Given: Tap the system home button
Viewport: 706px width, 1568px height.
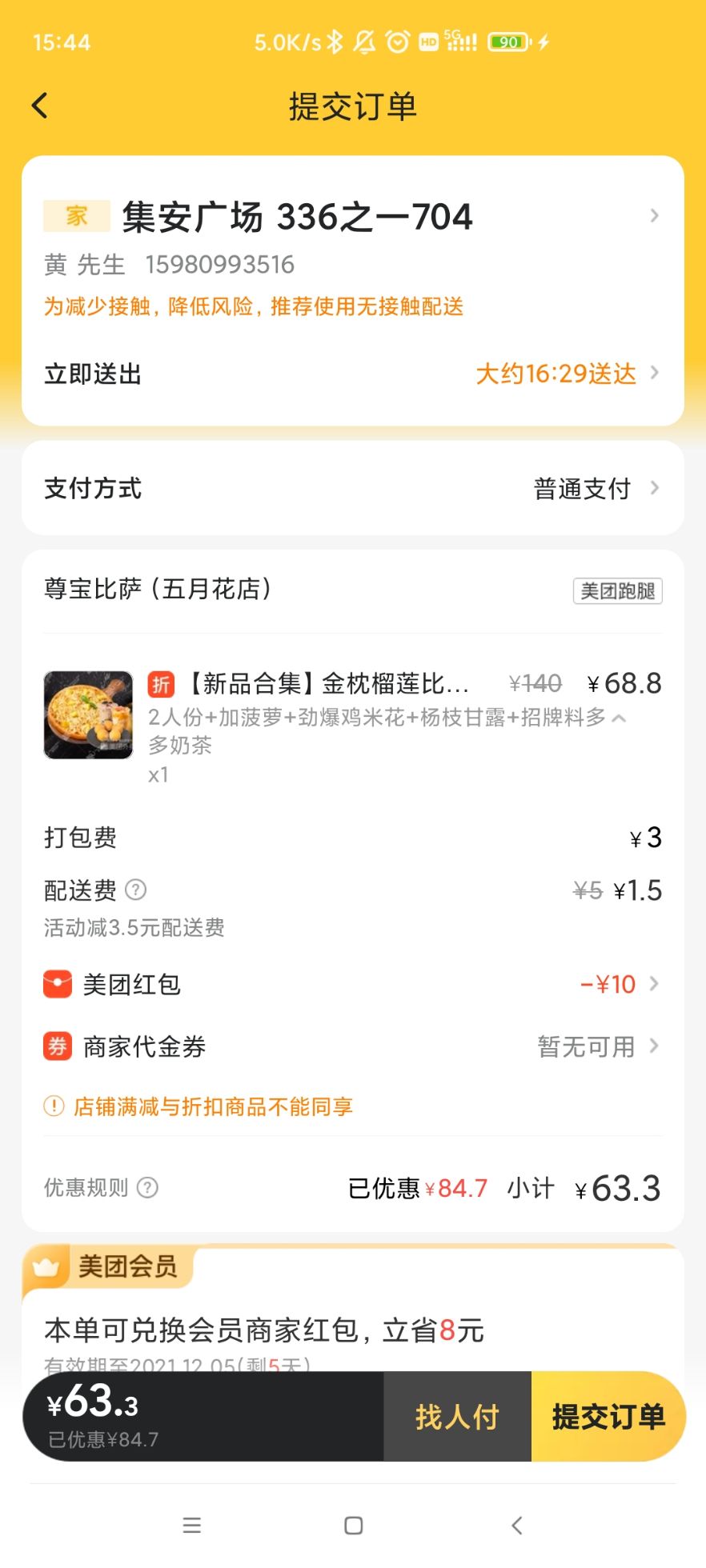Looking at the screenshot, I should tap(353, 1526).
